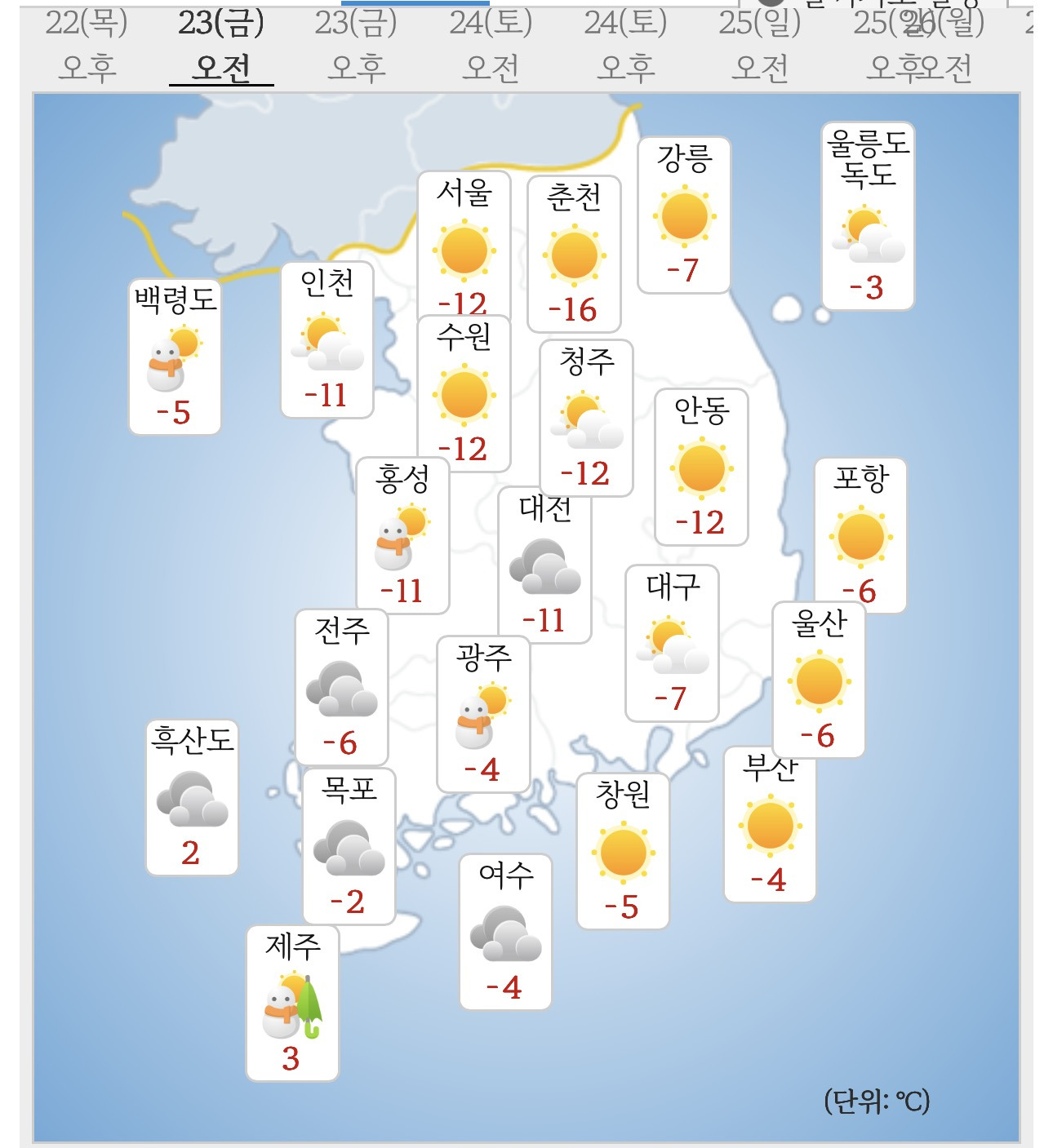
Task: Open the 강릉 weather card
Action: pos(684,215)
